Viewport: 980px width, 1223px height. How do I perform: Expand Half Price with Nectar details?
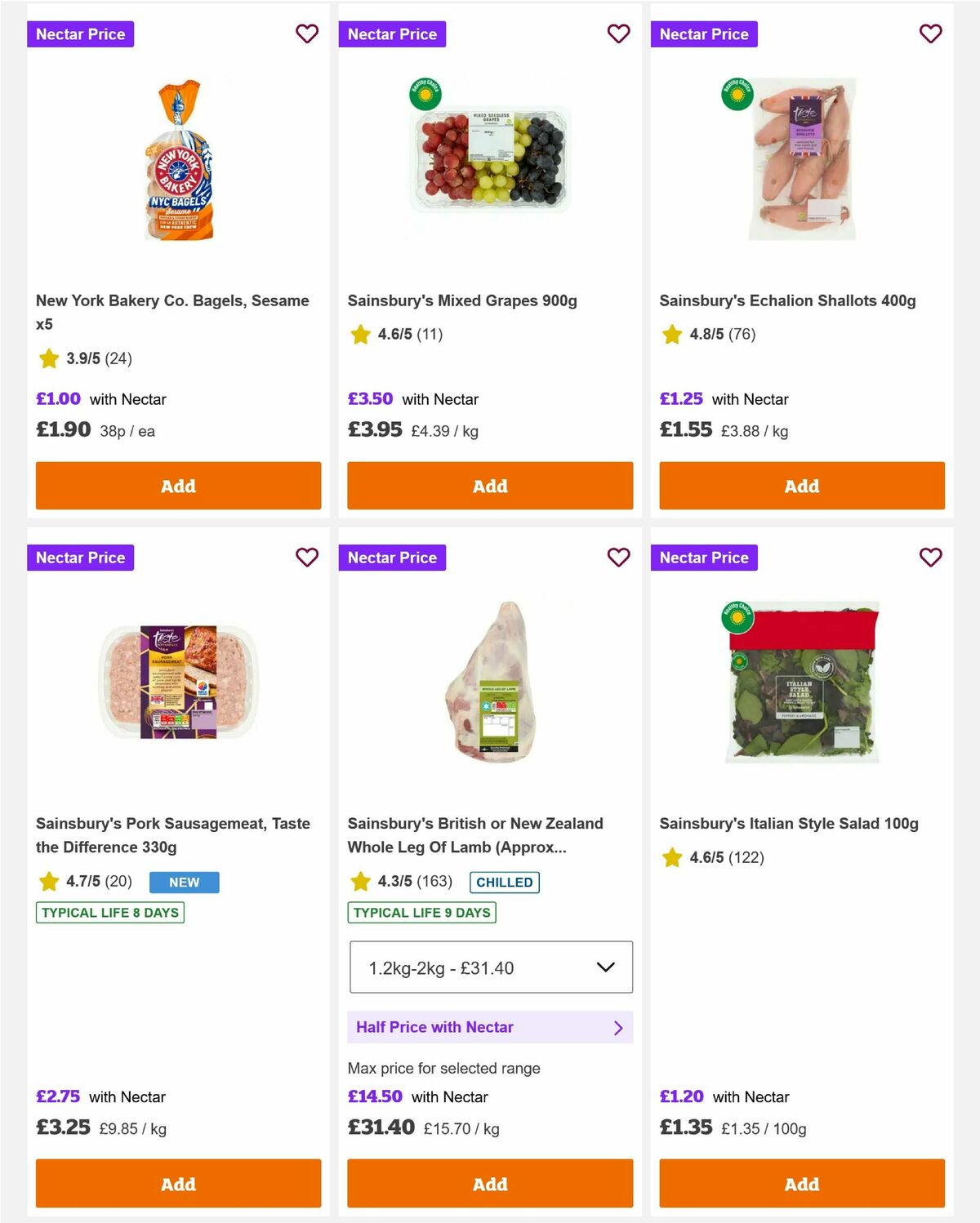coord(490,1027)
